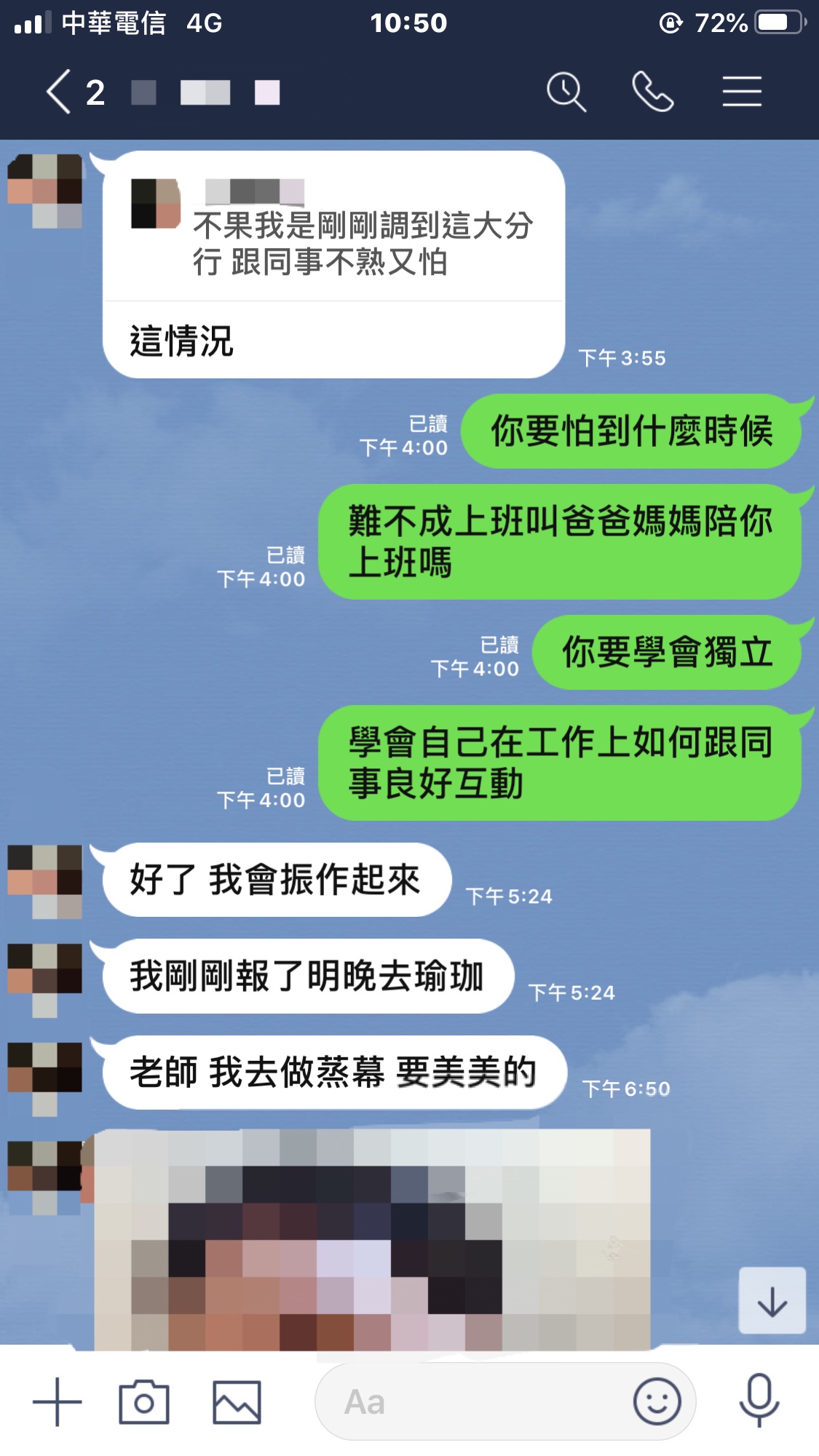Image resolution: width=819 pixels, height=1456 pixels.
Task: Tap the microphone to record voice message
Action: (x=759, y=1401)
